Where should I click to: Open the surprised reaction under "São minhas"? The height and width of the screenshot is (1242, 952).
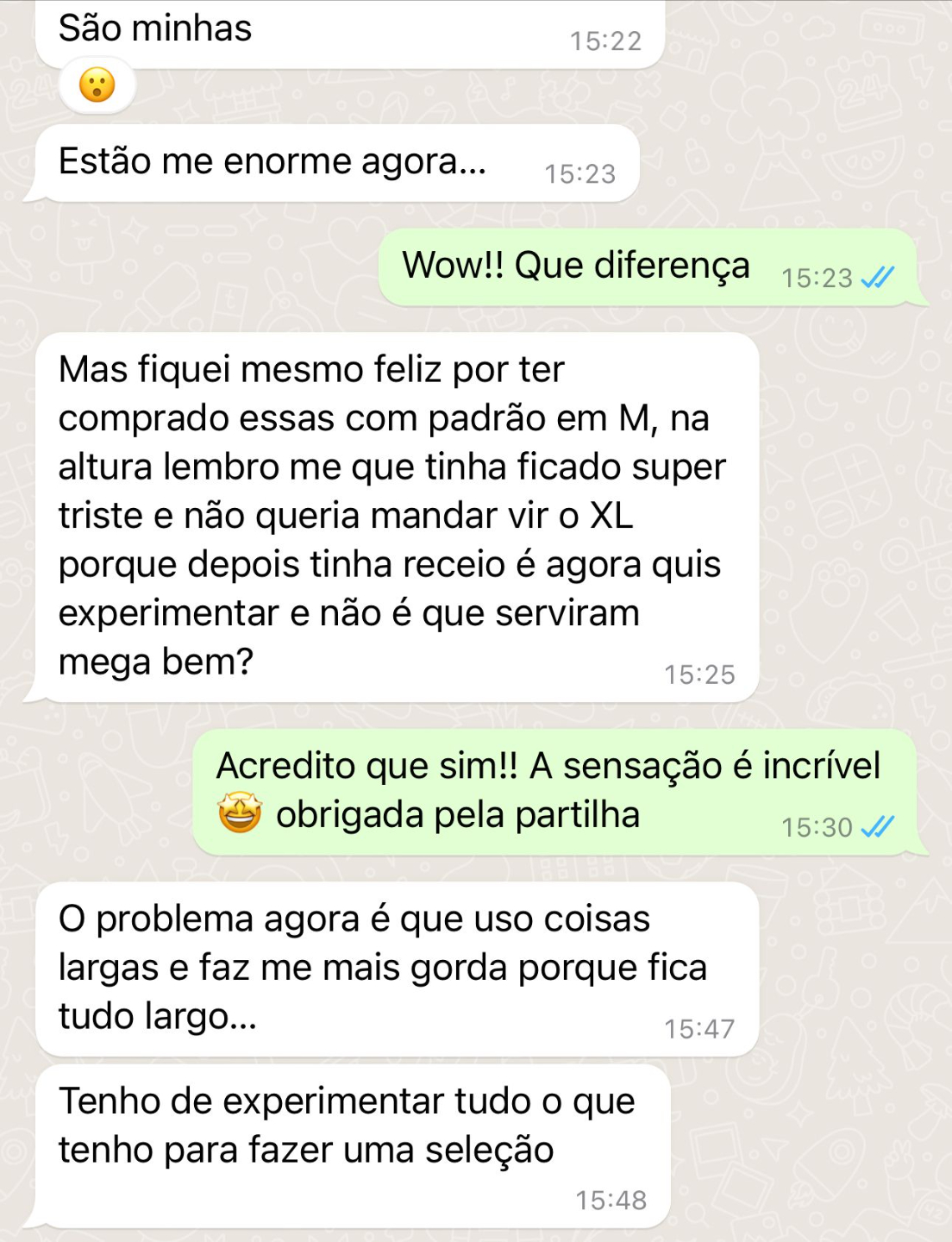coord(97,85)
